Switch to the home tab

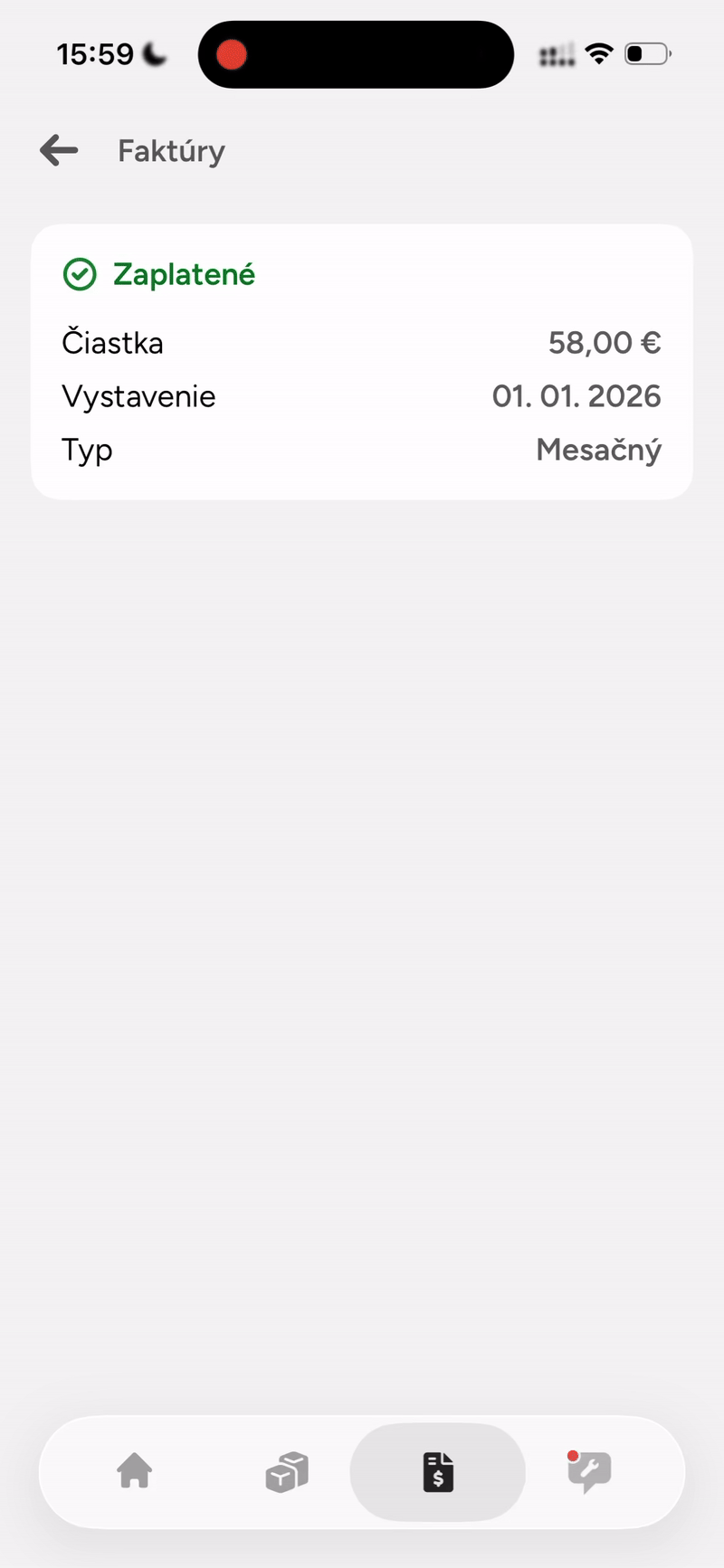click(135, 1471)
